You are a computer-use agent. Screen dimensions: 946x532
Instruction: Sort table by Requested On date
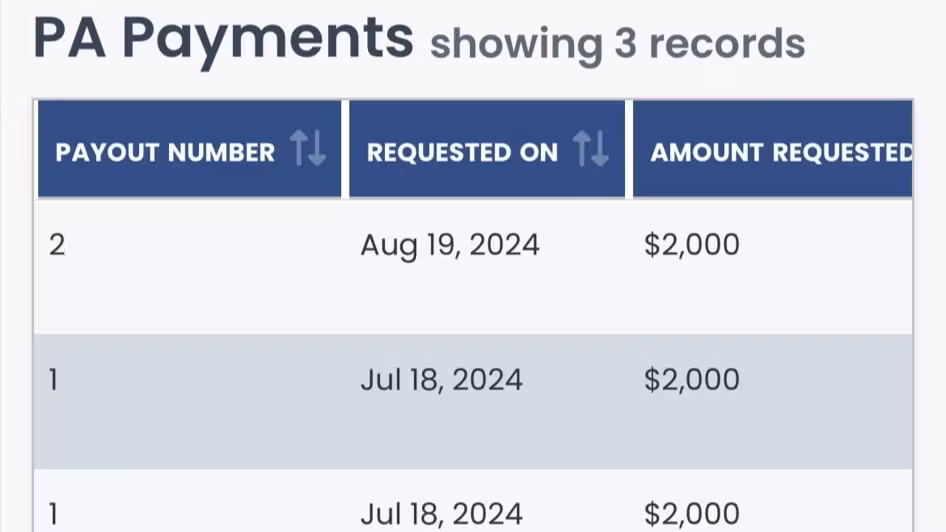point(591,150)
